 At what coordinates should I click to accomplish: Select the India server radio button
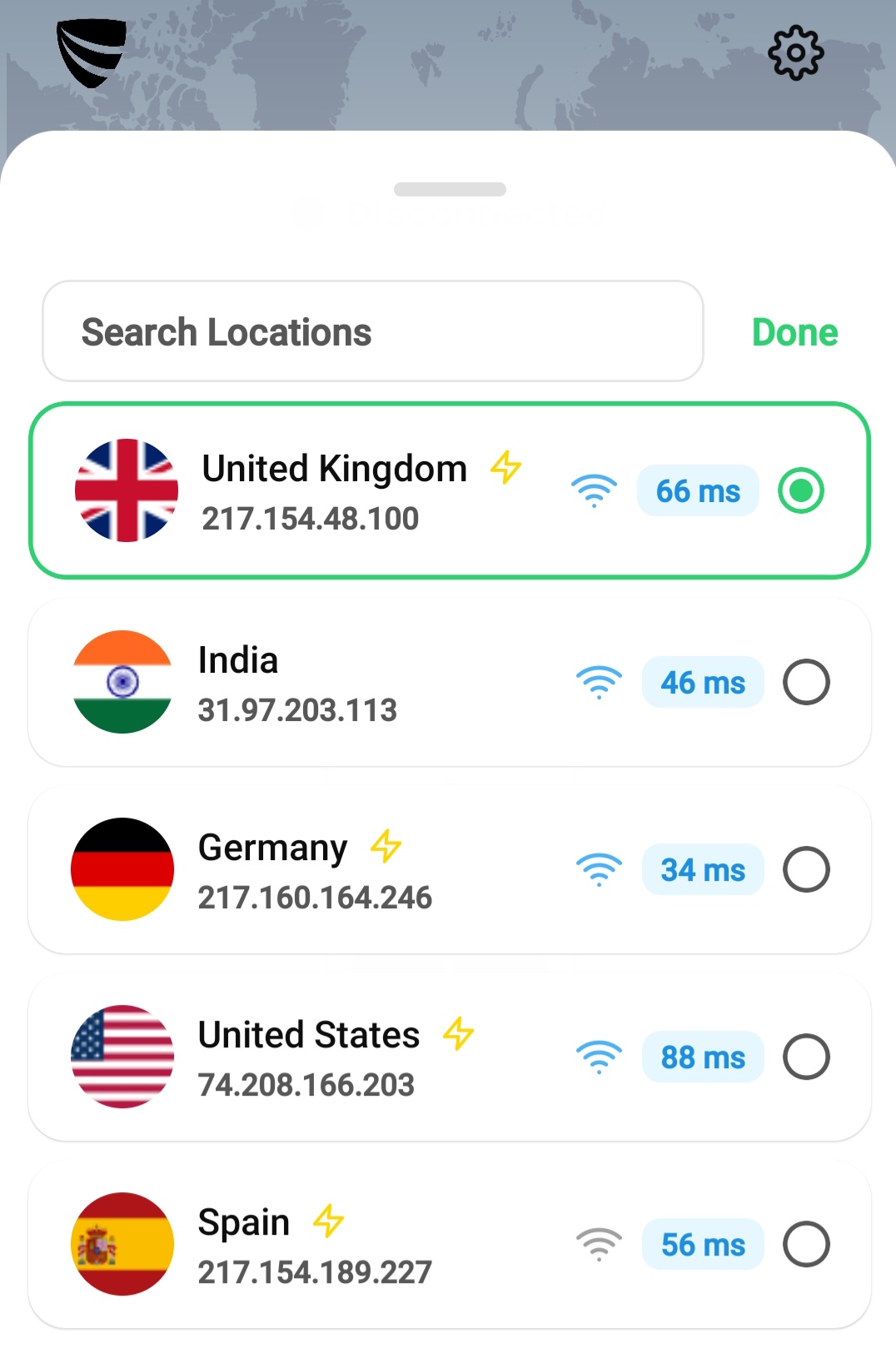pos(806,682)
